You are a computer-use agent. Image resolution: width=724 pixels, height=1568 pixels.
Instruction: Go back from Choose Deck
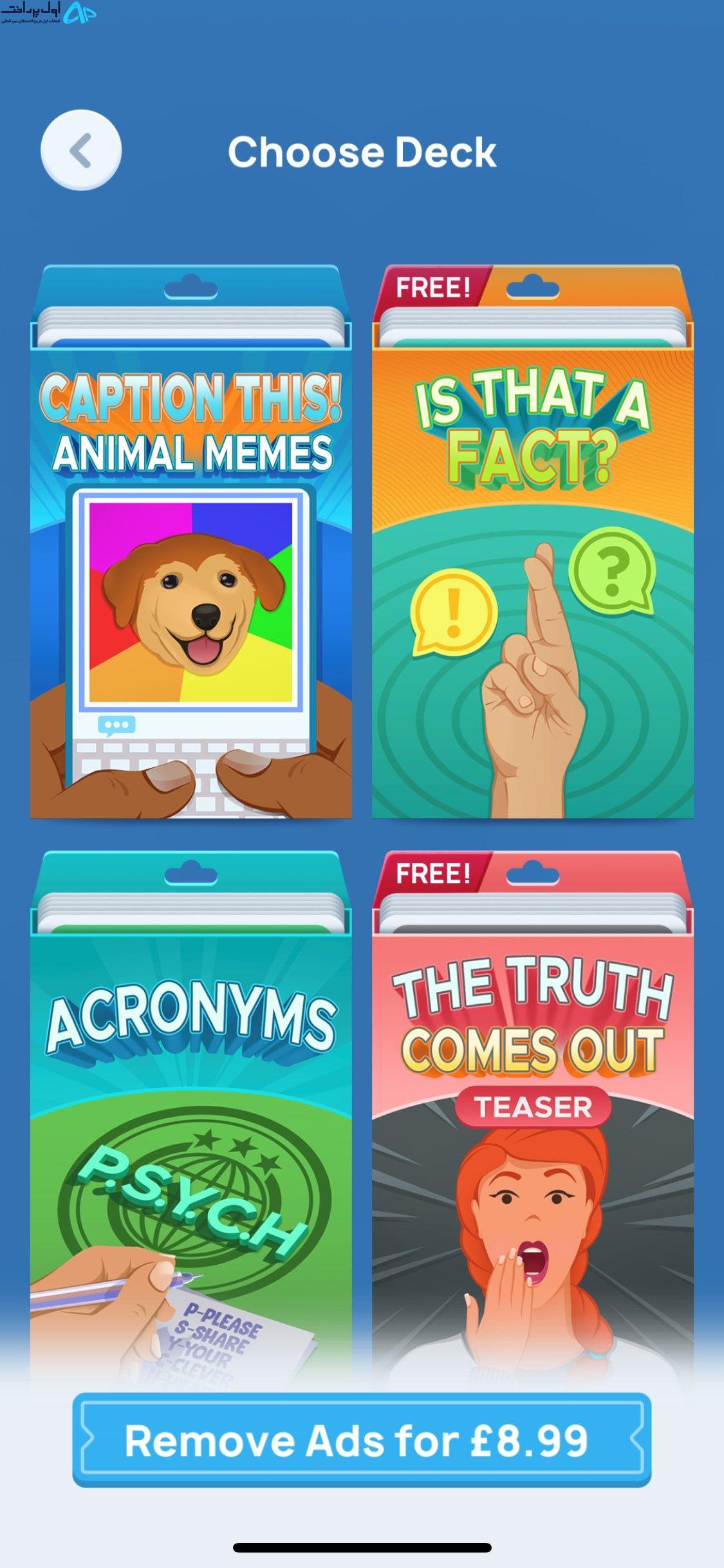click(x=81, y=151)
